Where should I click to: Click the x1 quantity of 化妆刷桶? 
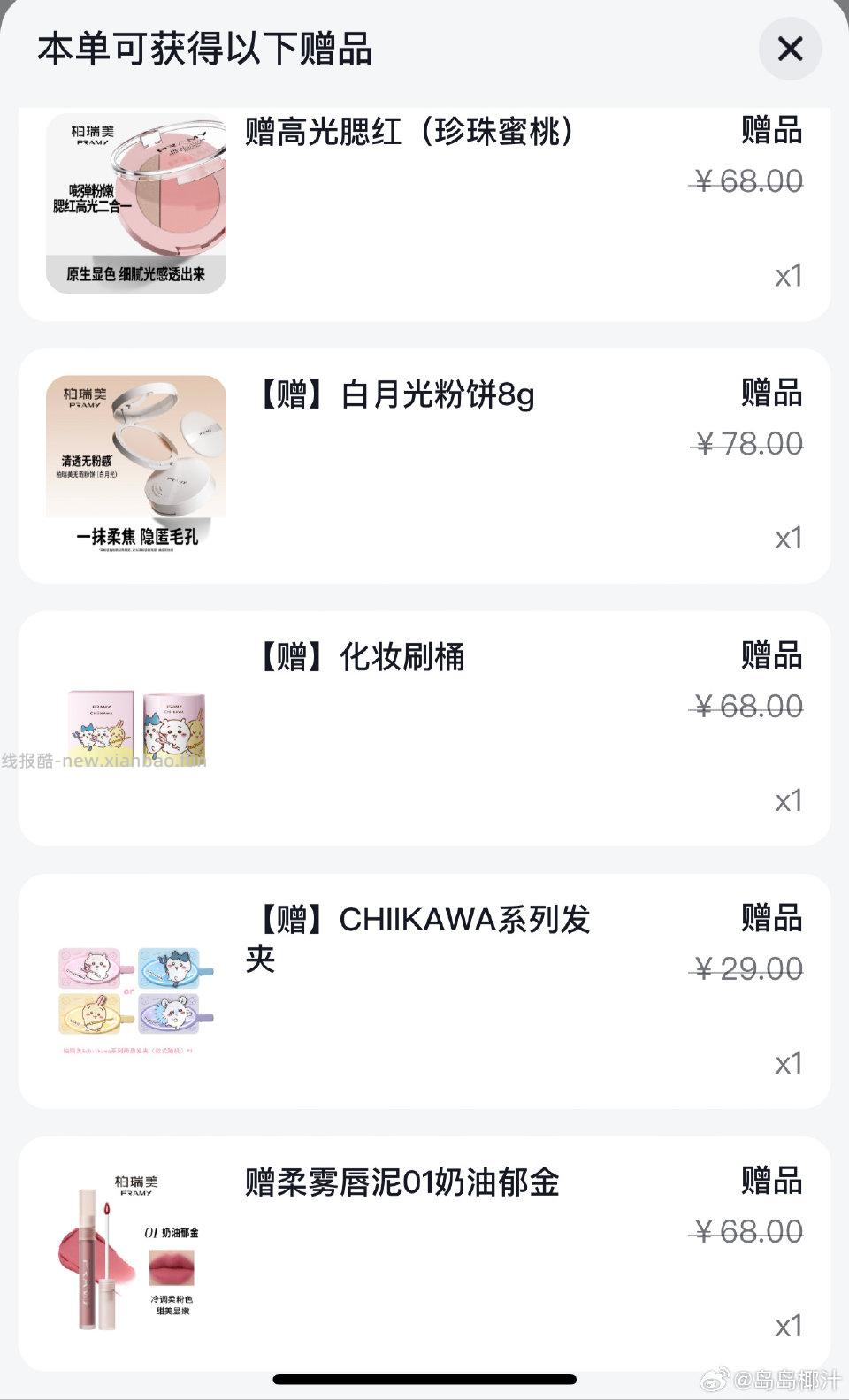point(788,800)
